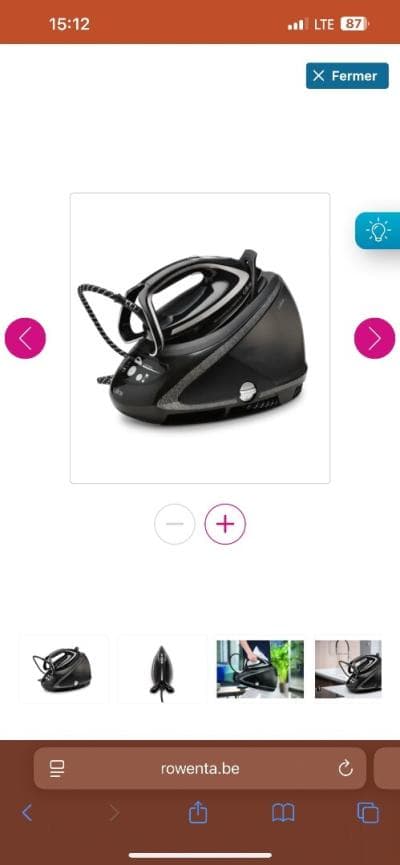Viewport: 400px width, 865px height.
Task: Open the light bulb tips button
Action: coord(378,231)
